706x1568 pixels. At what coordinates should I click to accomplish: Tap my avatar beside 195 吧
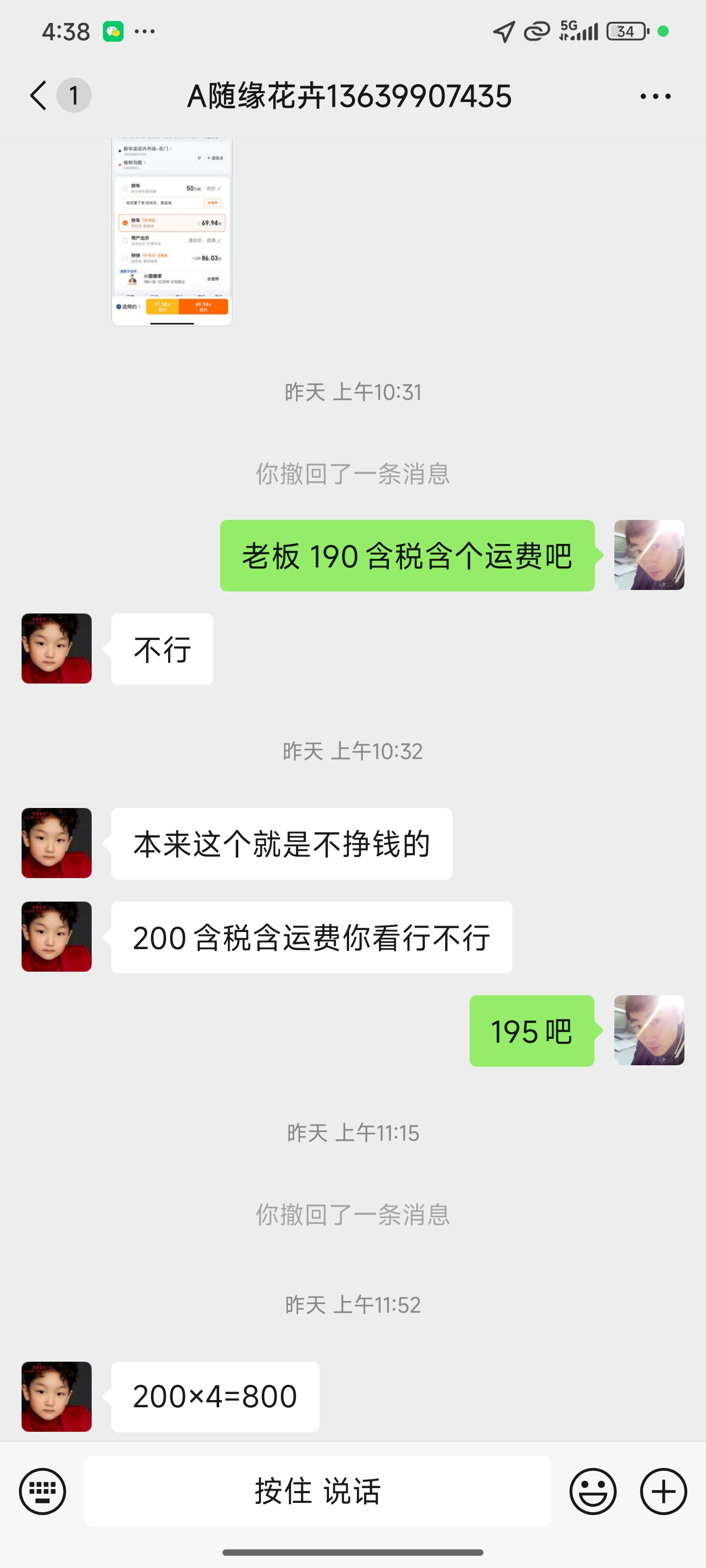tap(649, 1030)
